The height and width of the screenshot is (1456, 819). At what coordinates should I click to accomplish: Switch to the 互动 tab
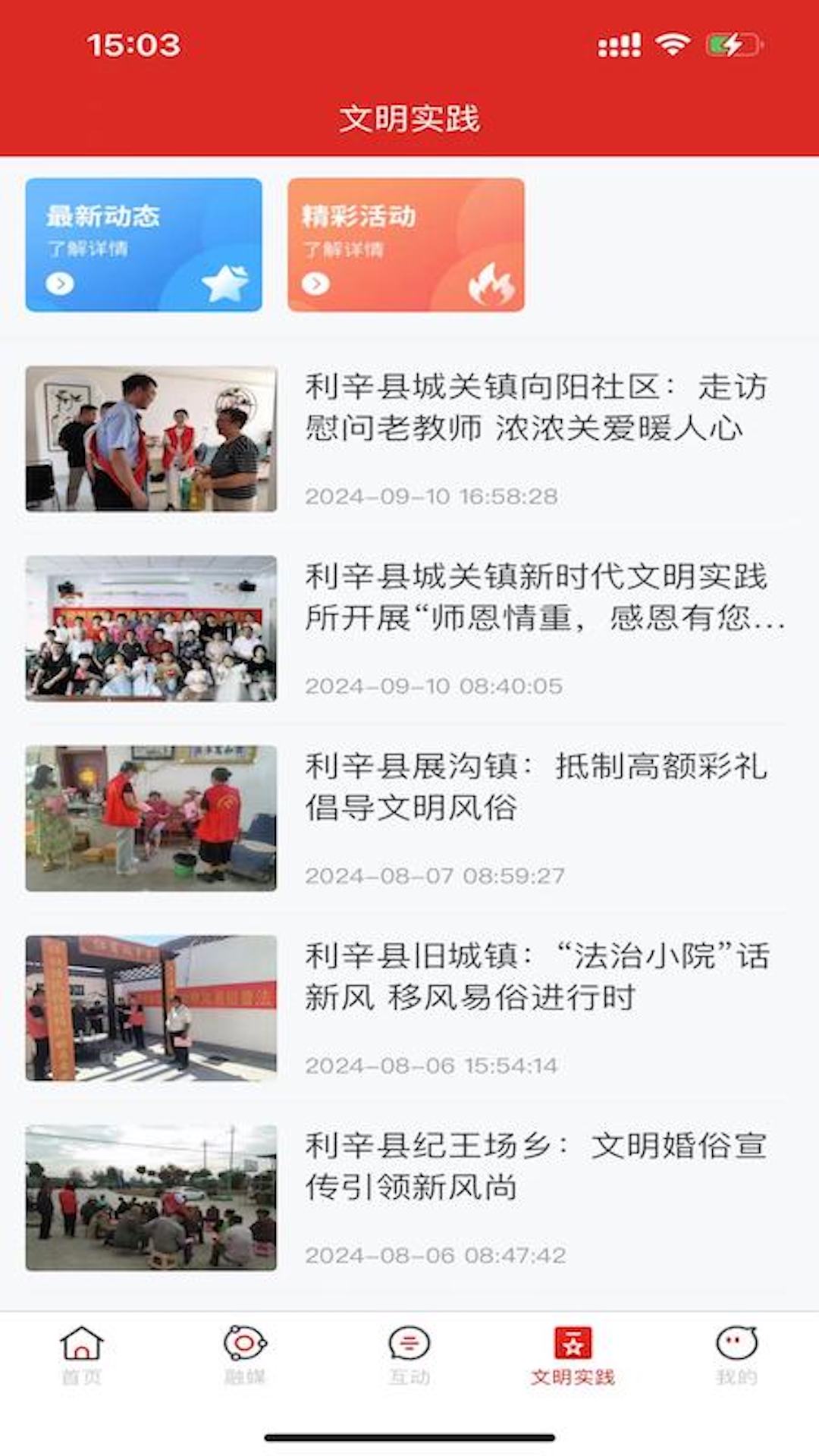click(409, 1354)
